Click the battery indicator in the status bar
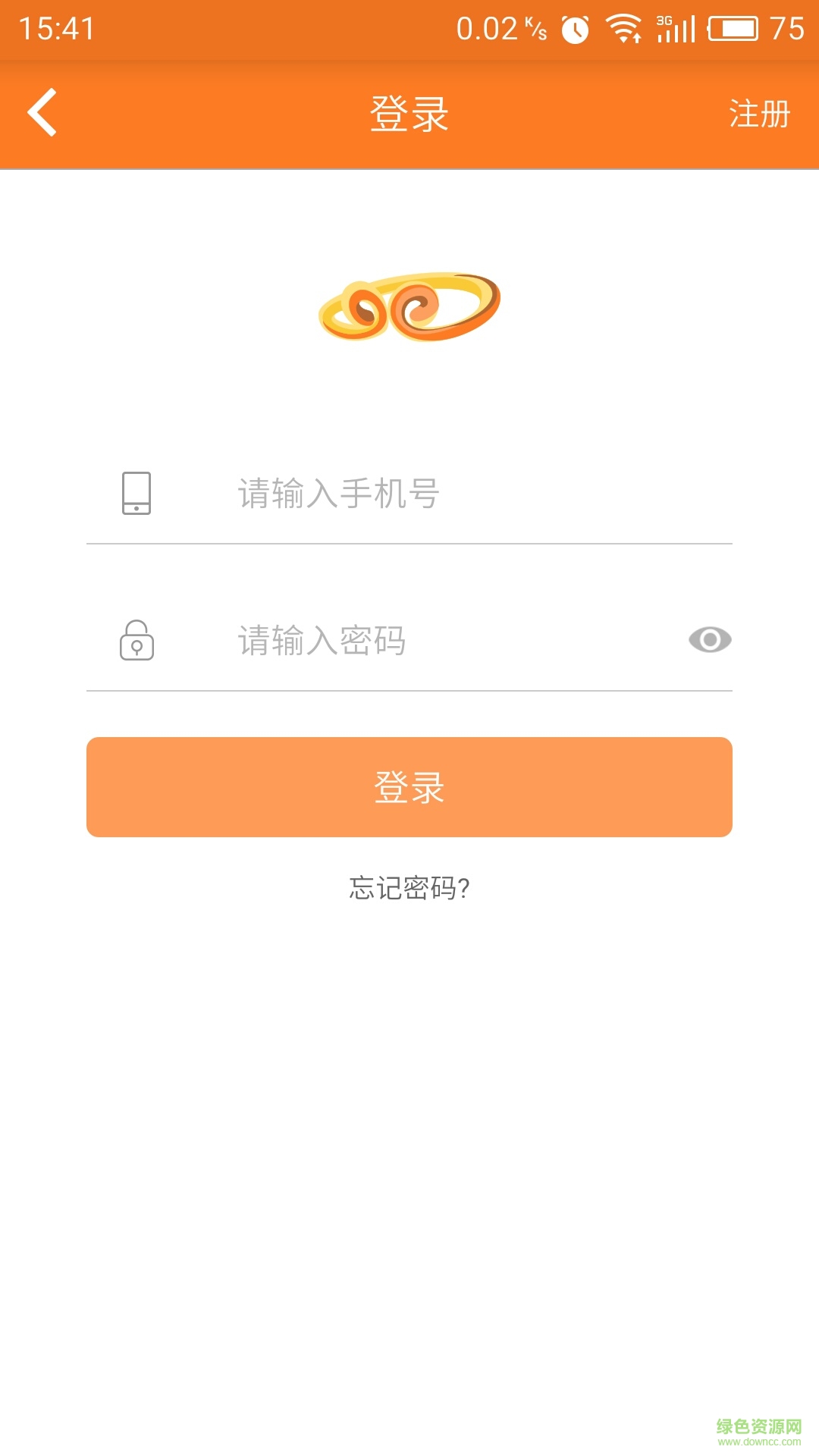The width and height of the screenshot is (819, 1456). [730, 29]
